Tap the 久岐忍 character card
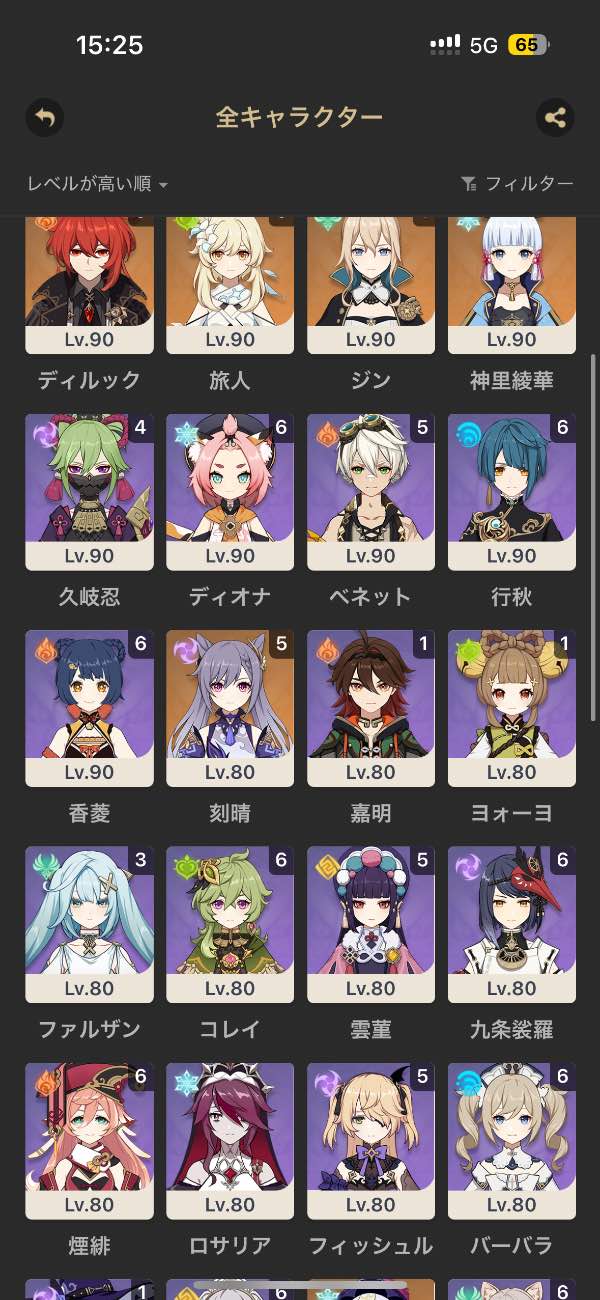This screenshot has height=1300, width=600. 89,492
